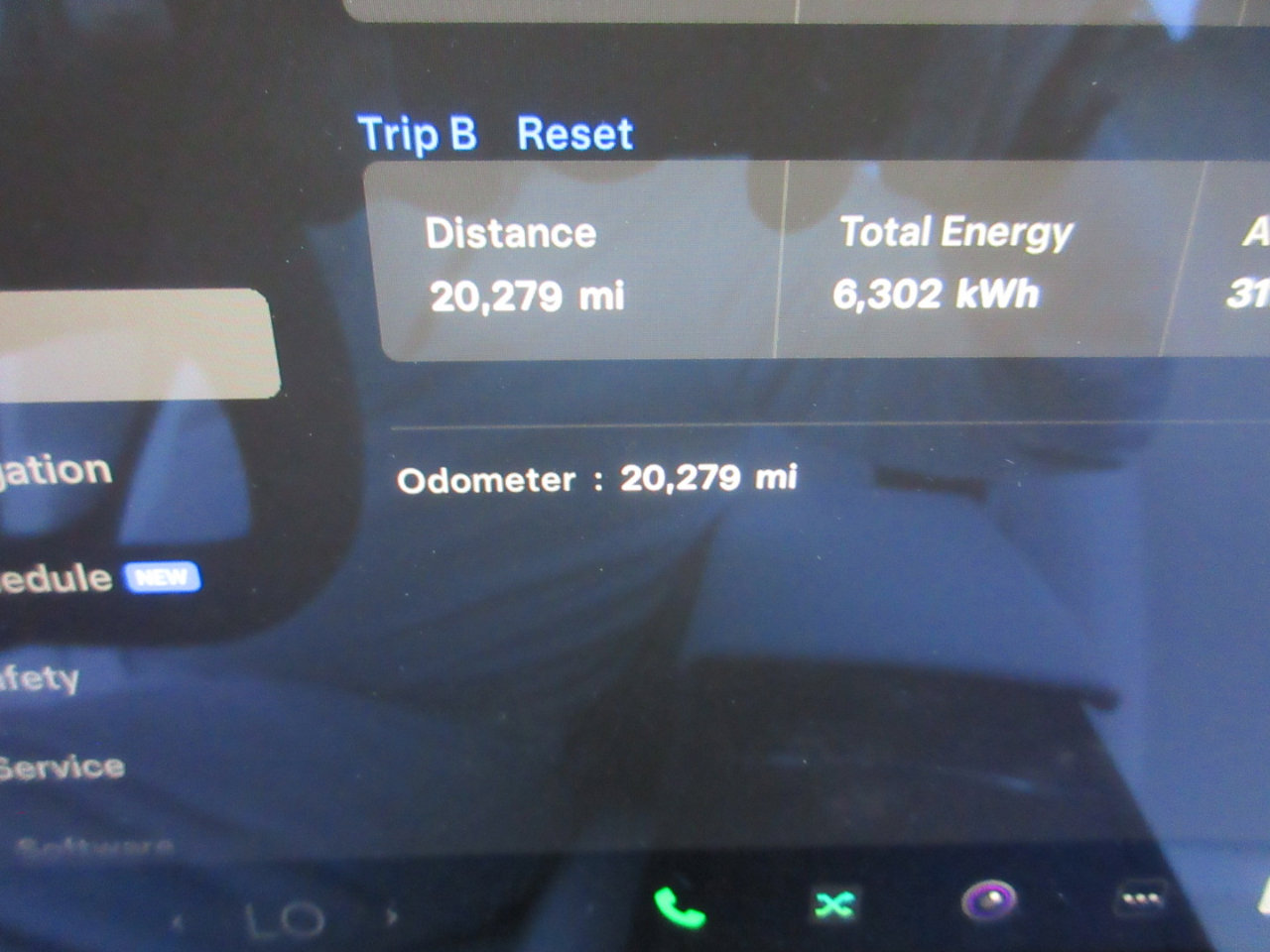The image size is (1270, 952).
Task: Reset the Trip B counter
Action: [x=574, y=134]
